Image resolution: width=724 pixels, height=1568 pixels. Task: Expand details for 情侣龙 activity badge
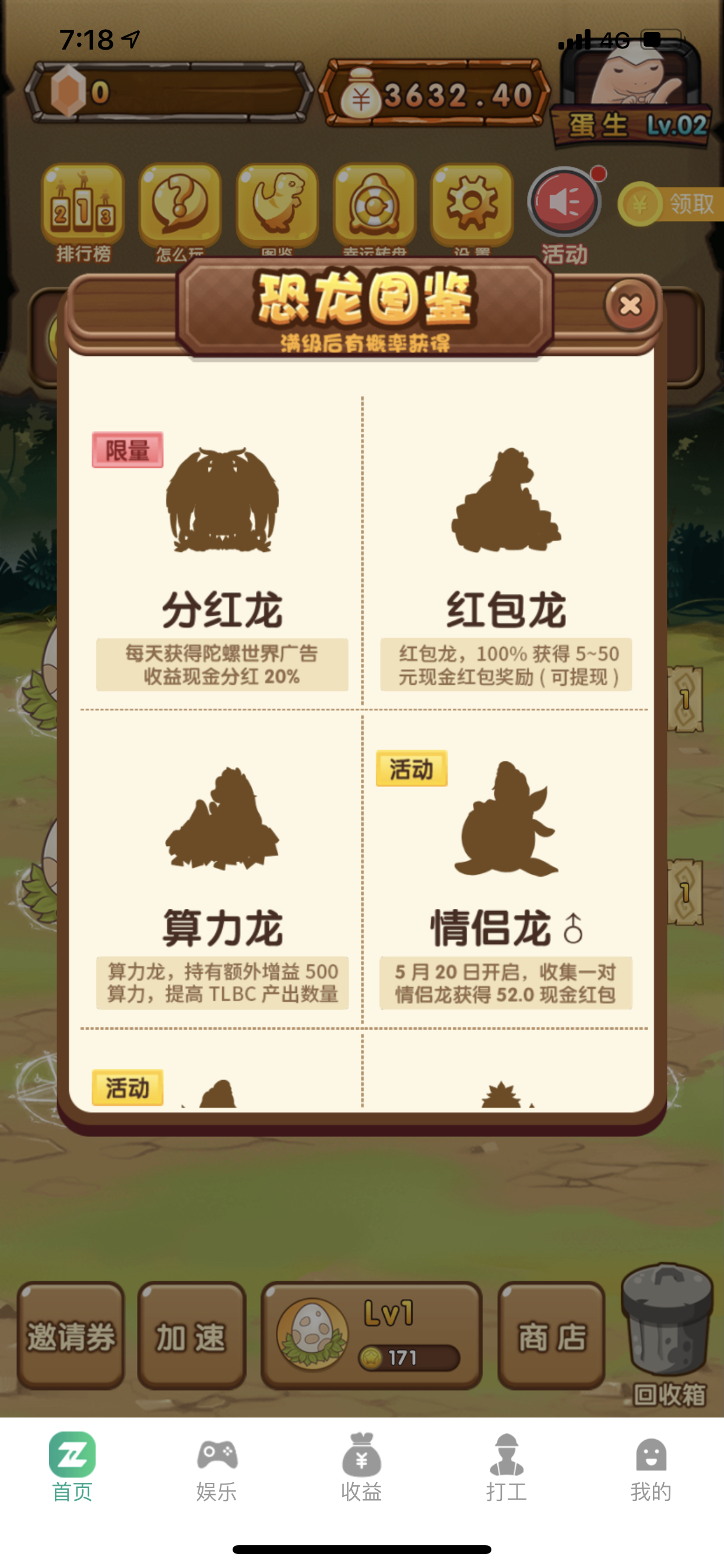412,769
